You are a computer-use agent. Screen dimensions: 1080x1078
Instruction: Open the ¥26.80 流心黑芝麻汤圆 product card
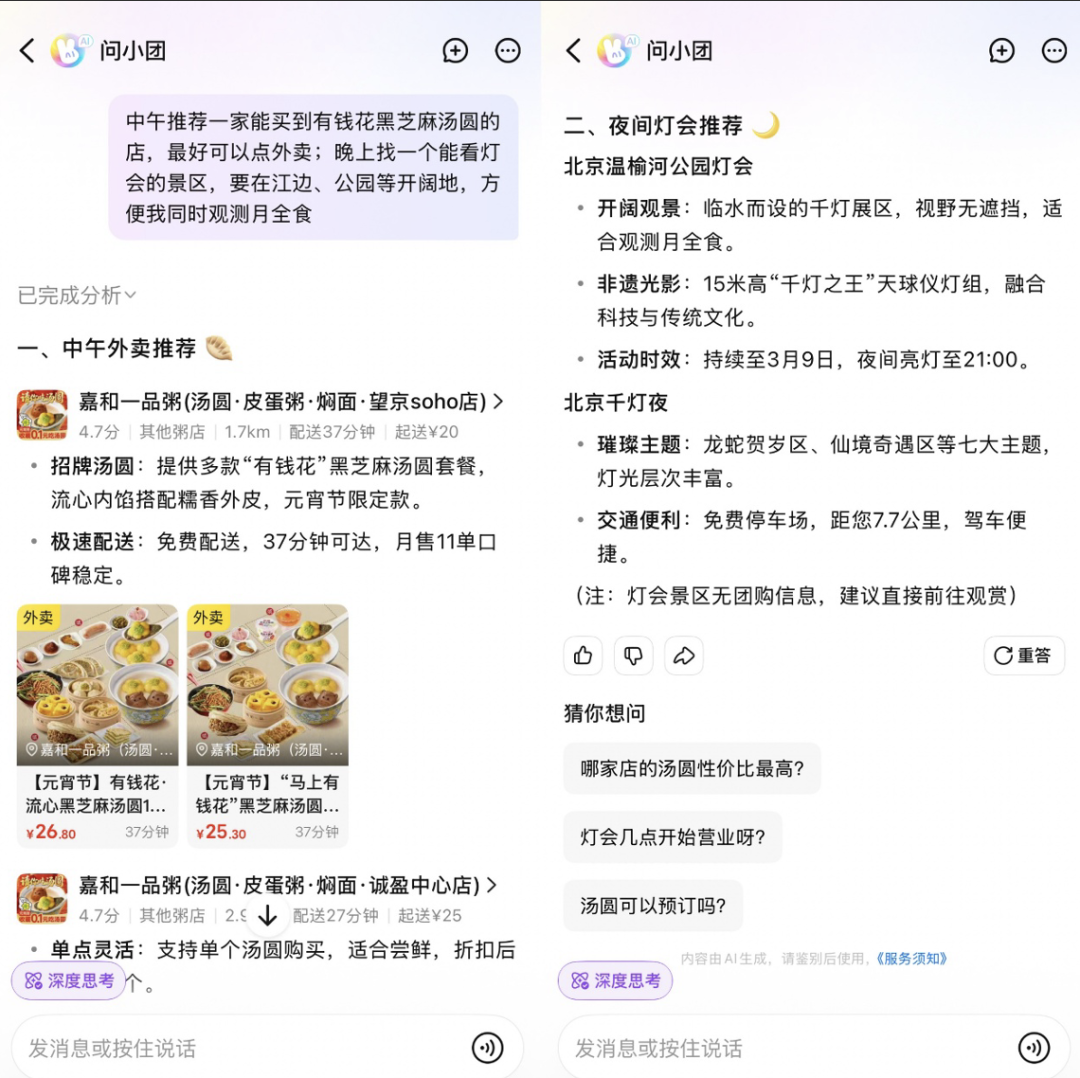[97, 725]
